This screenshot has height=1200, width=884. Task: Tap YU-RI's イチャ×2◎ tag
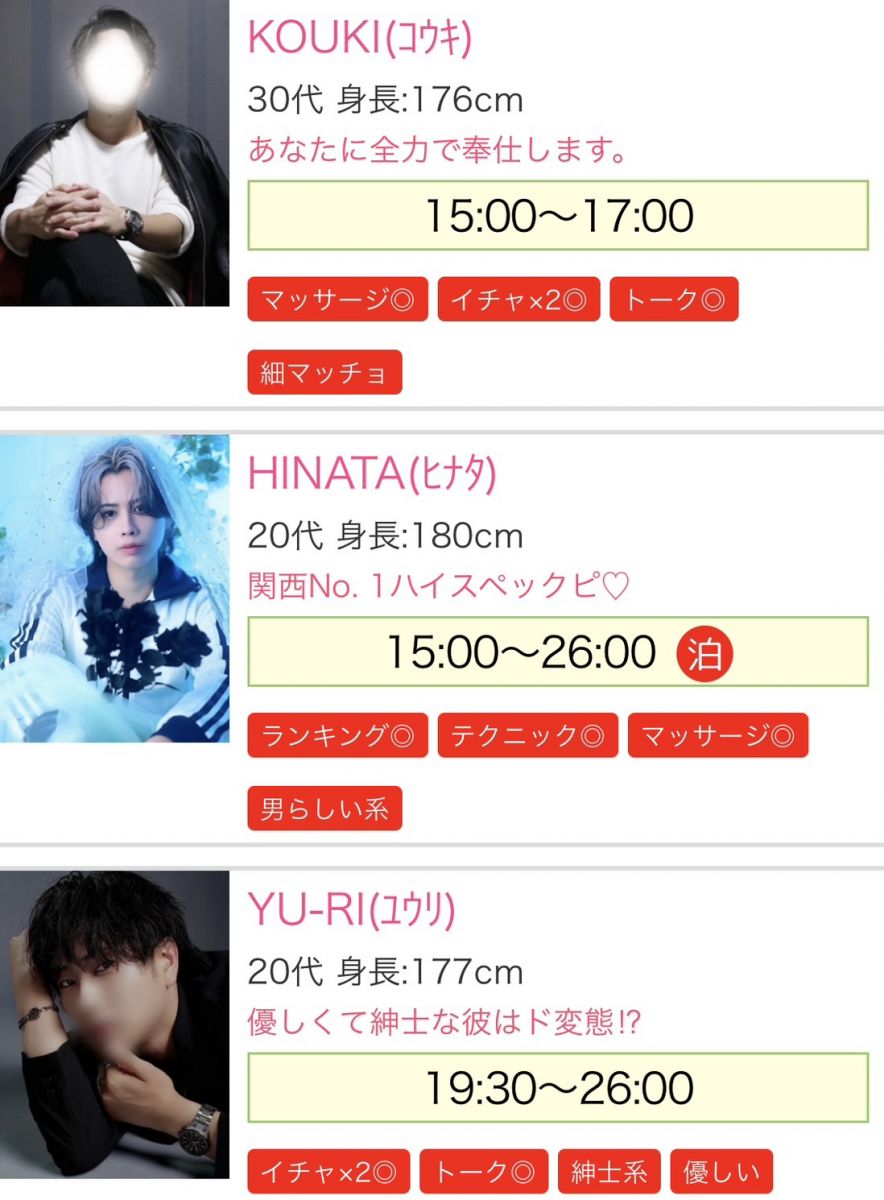(328, 1172)
